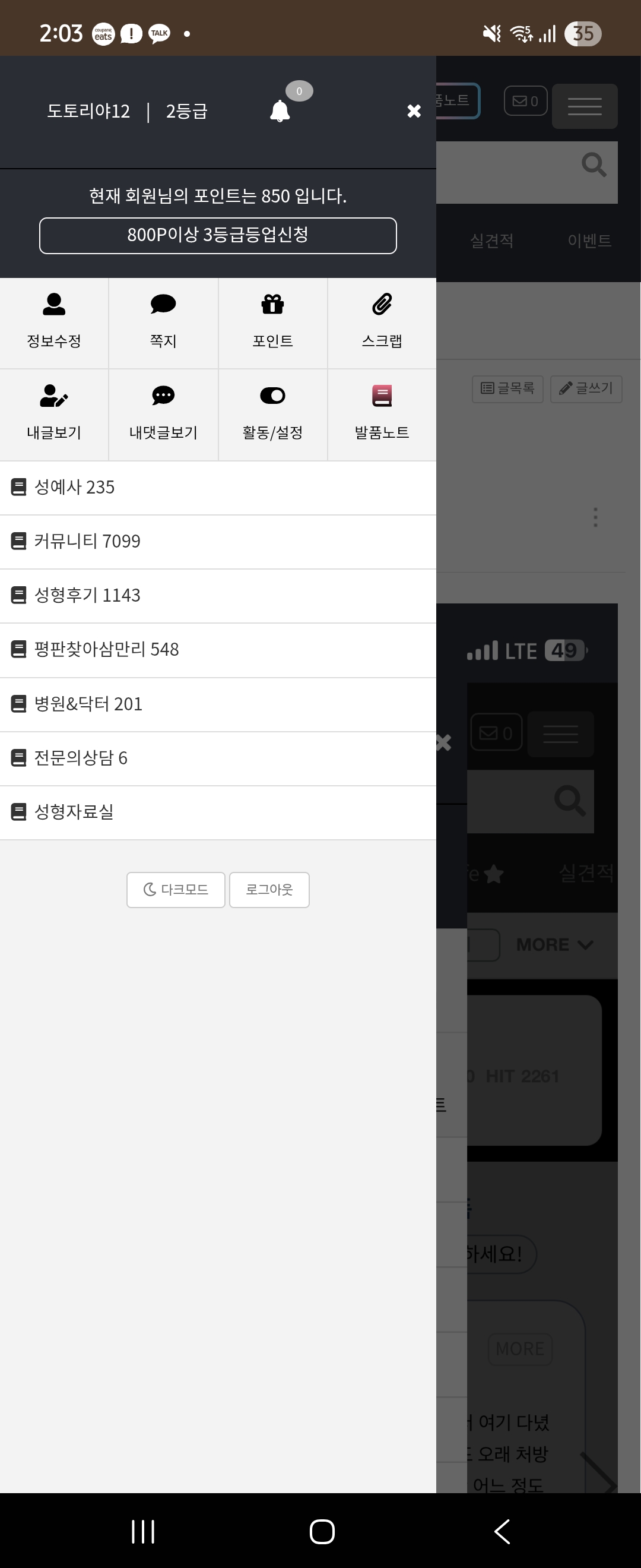The width and height of the screenshot is (641, 1568).
Task: Tap 800P이상 3등급등업신청 button
Action: click(x=218, y=235)
